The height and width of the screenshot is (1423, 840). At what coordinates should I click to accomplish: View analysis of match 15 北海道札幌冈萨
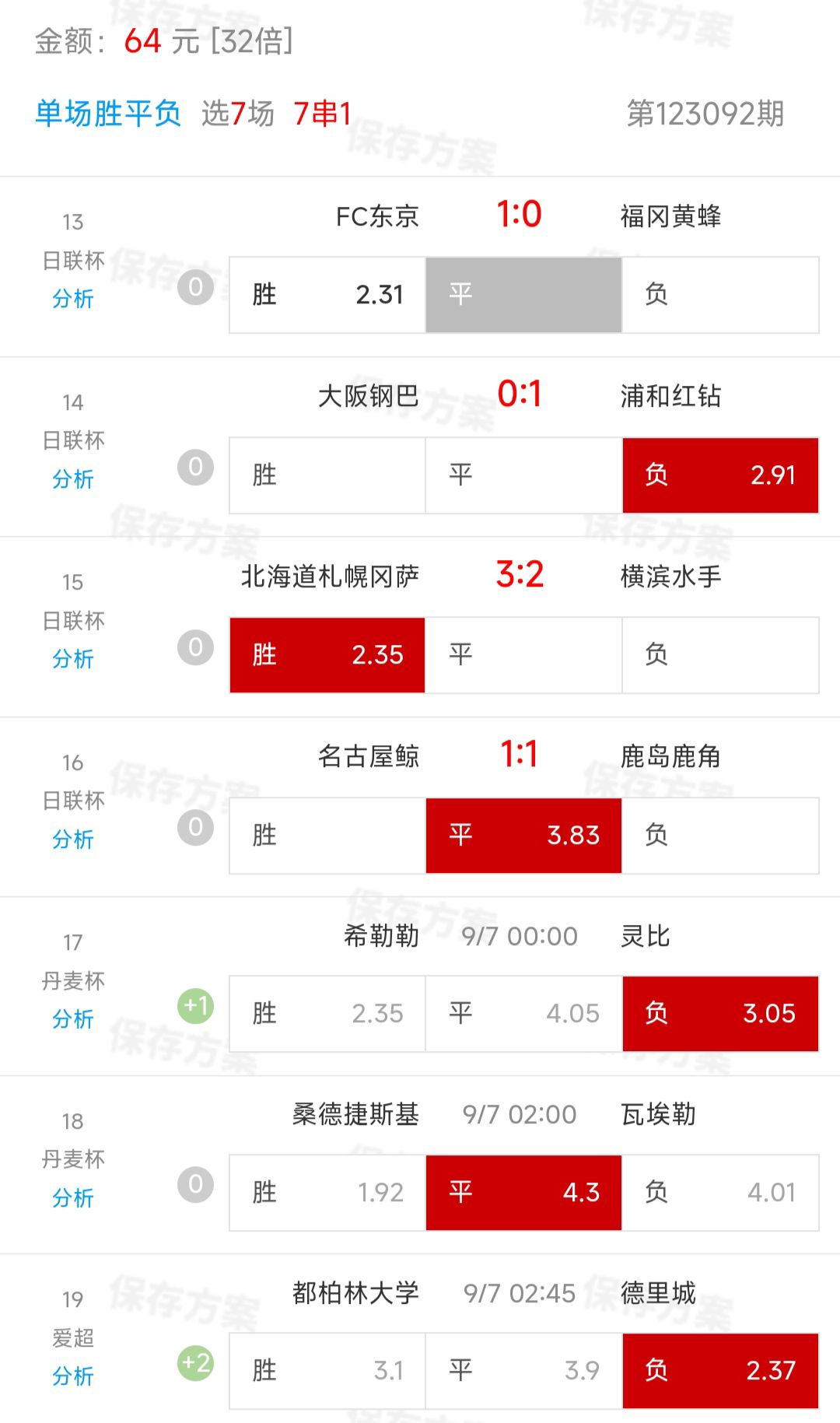tap(72, 659)
